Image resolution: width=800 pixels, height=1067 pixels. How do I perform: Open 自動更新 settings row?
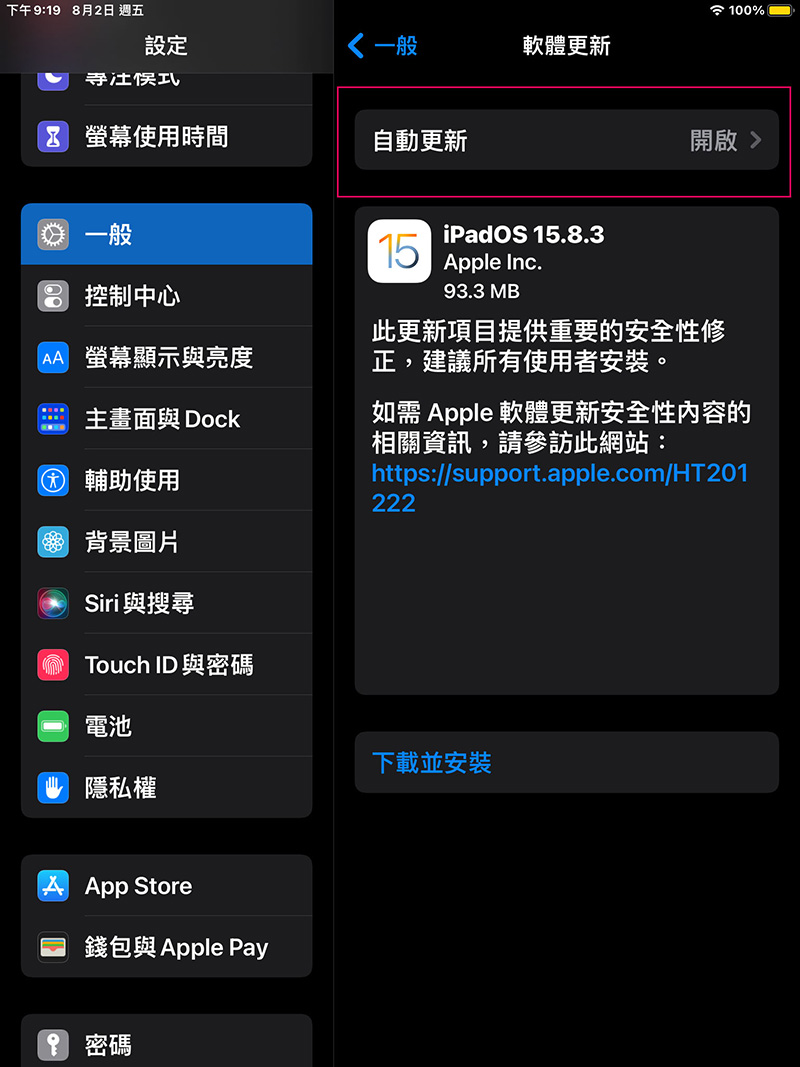point(566,141)
